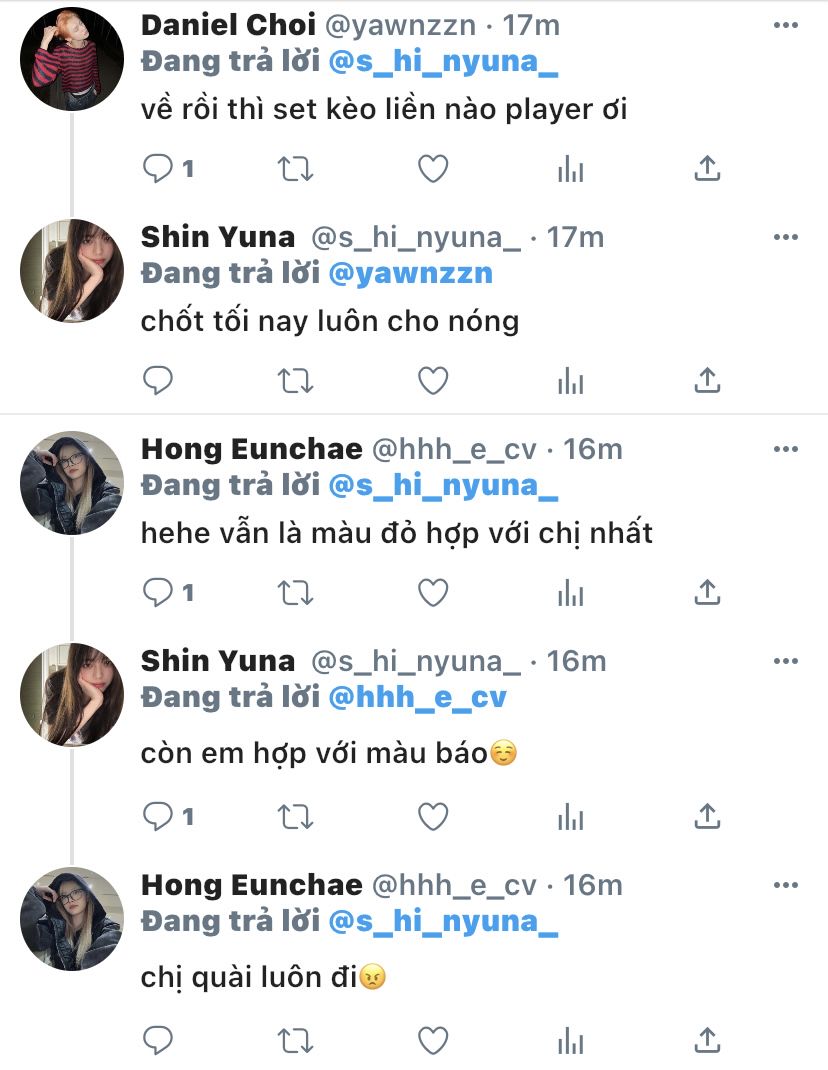Like Shin Yuna's "chốt tối nay luôn" tweet

click(x=432, y=381)
